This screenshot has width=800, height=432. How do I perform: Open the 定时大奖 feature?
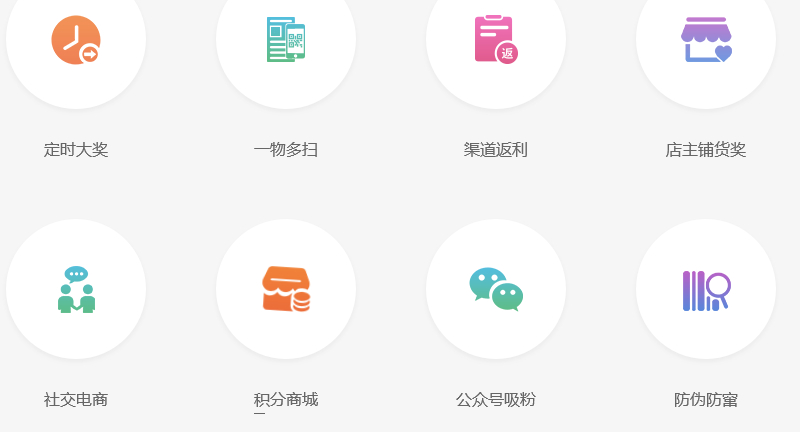(76, 41)
